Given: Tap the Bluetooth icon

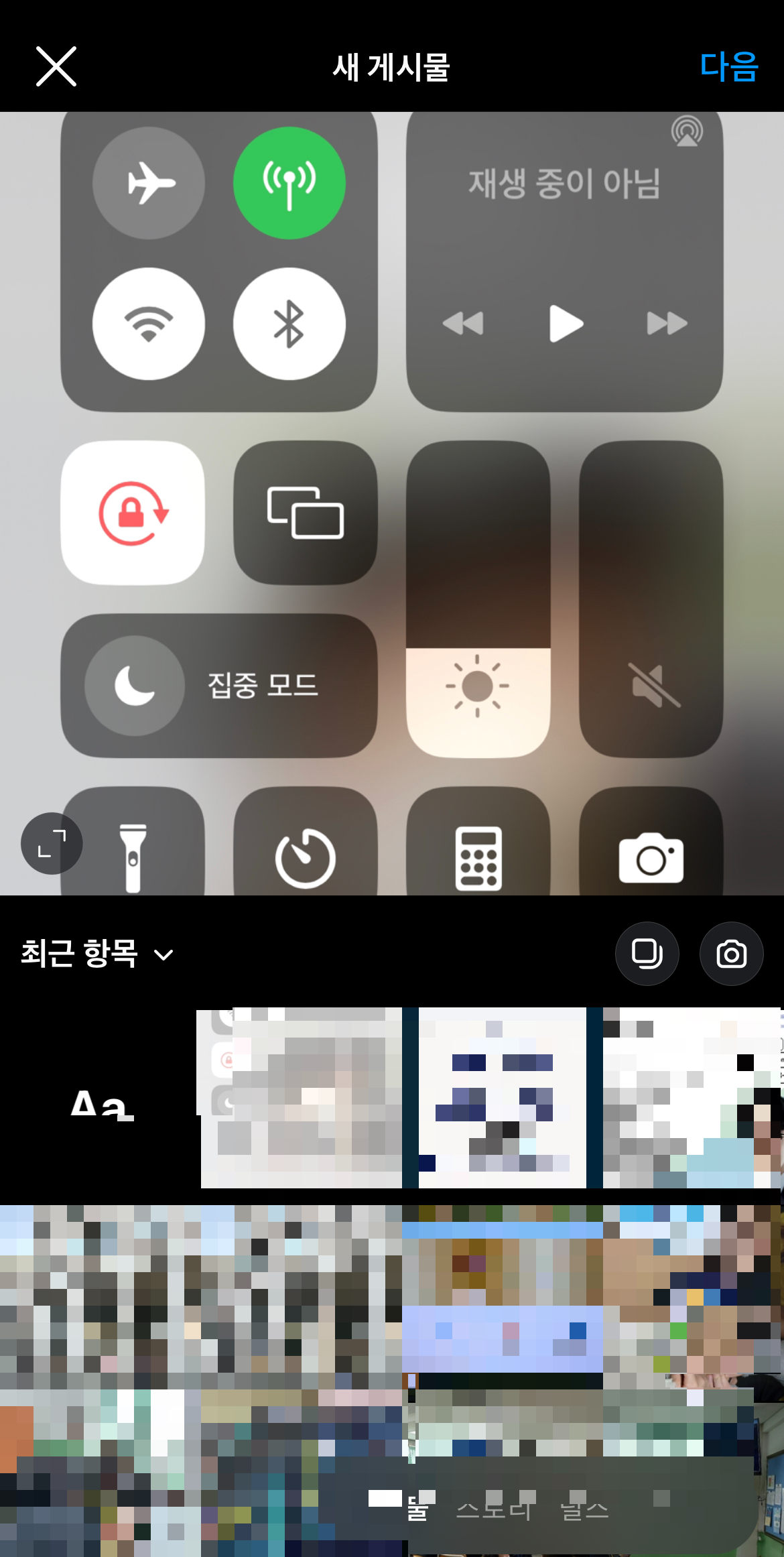Looking at the screenshot, I should [291, 323].
